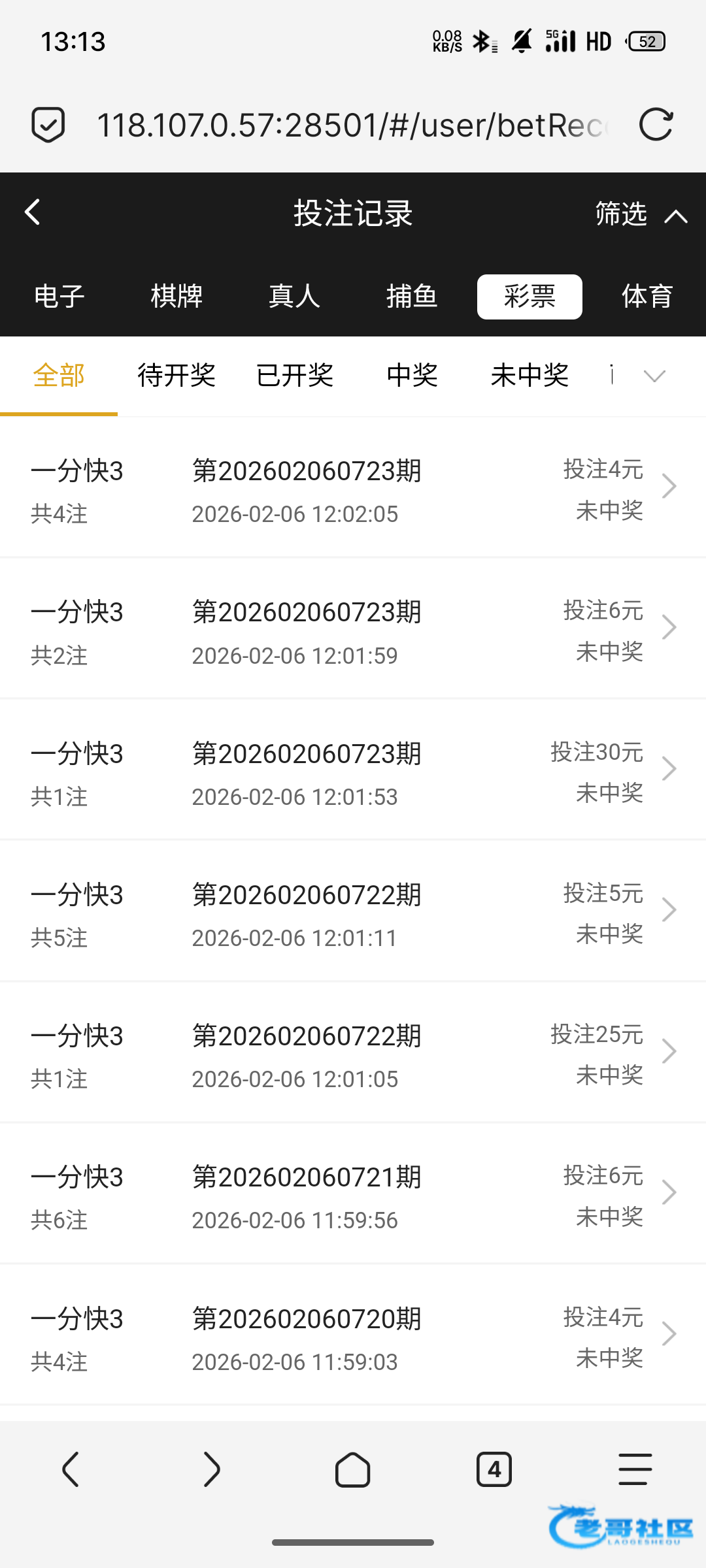Show 已开奖 records
Viewport: 706px width, 1568px height.
tap(294, 376)
